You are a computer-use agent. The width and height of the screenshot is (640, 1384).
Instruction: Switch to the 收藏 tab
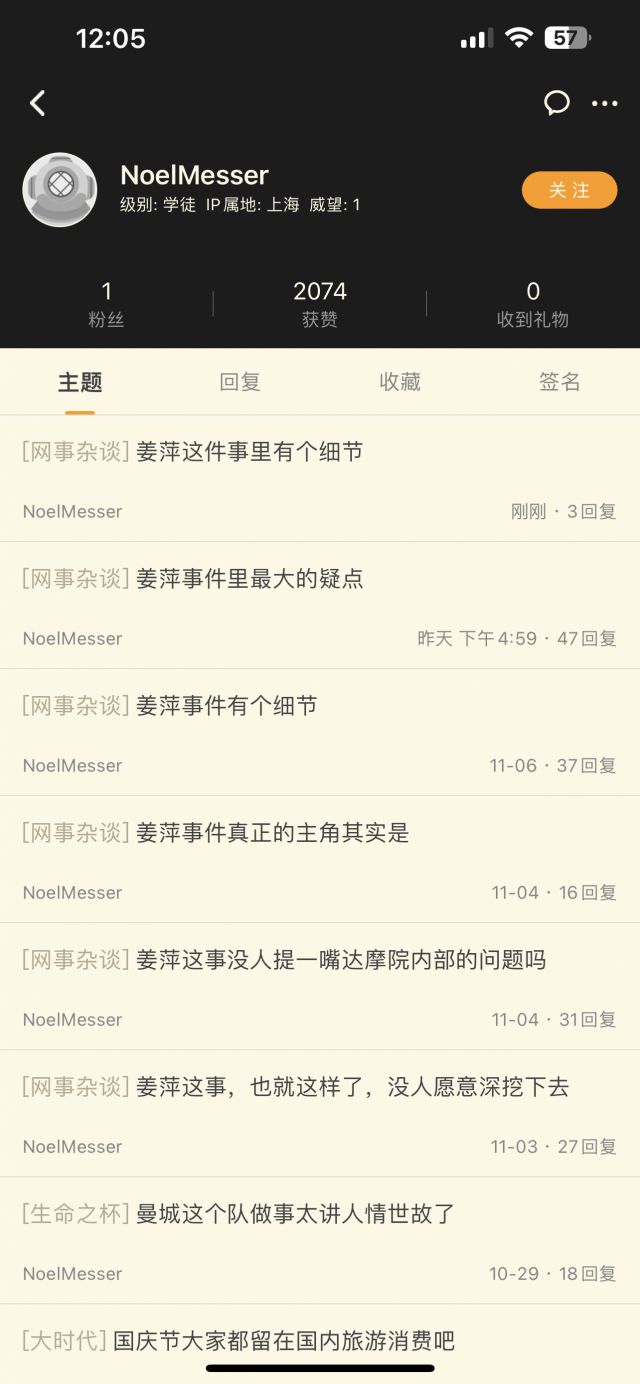[400, 382]
